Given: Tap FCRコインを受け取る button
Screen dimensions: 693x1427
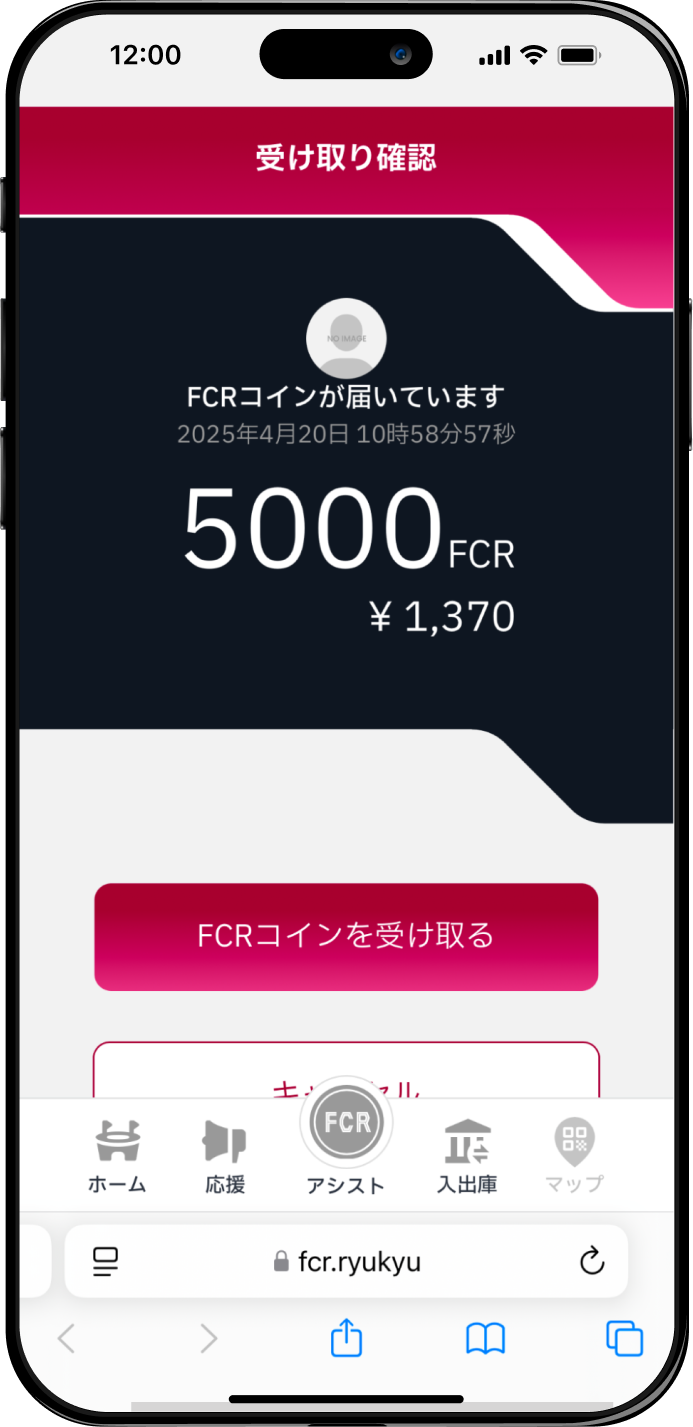Looking at the screenshot, I should (346, 936).
